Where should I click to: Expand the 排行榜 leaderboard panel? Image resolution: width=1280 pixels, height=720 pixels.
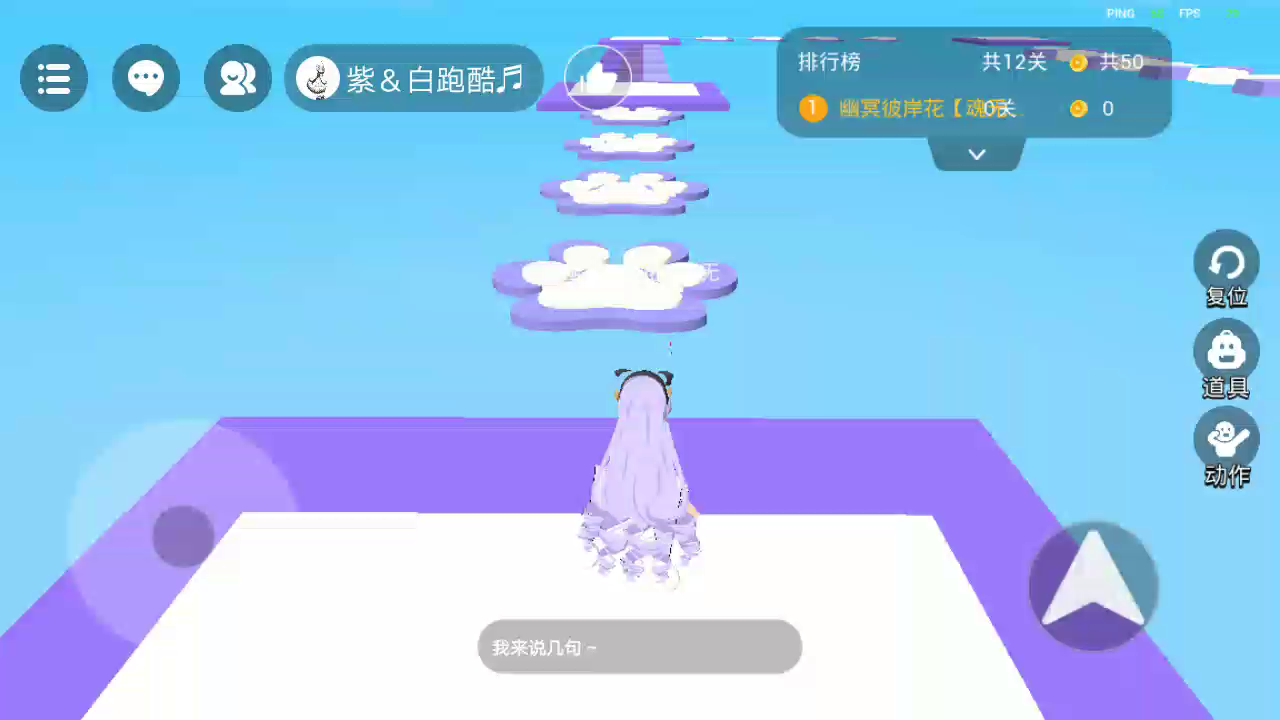point(977,154)
